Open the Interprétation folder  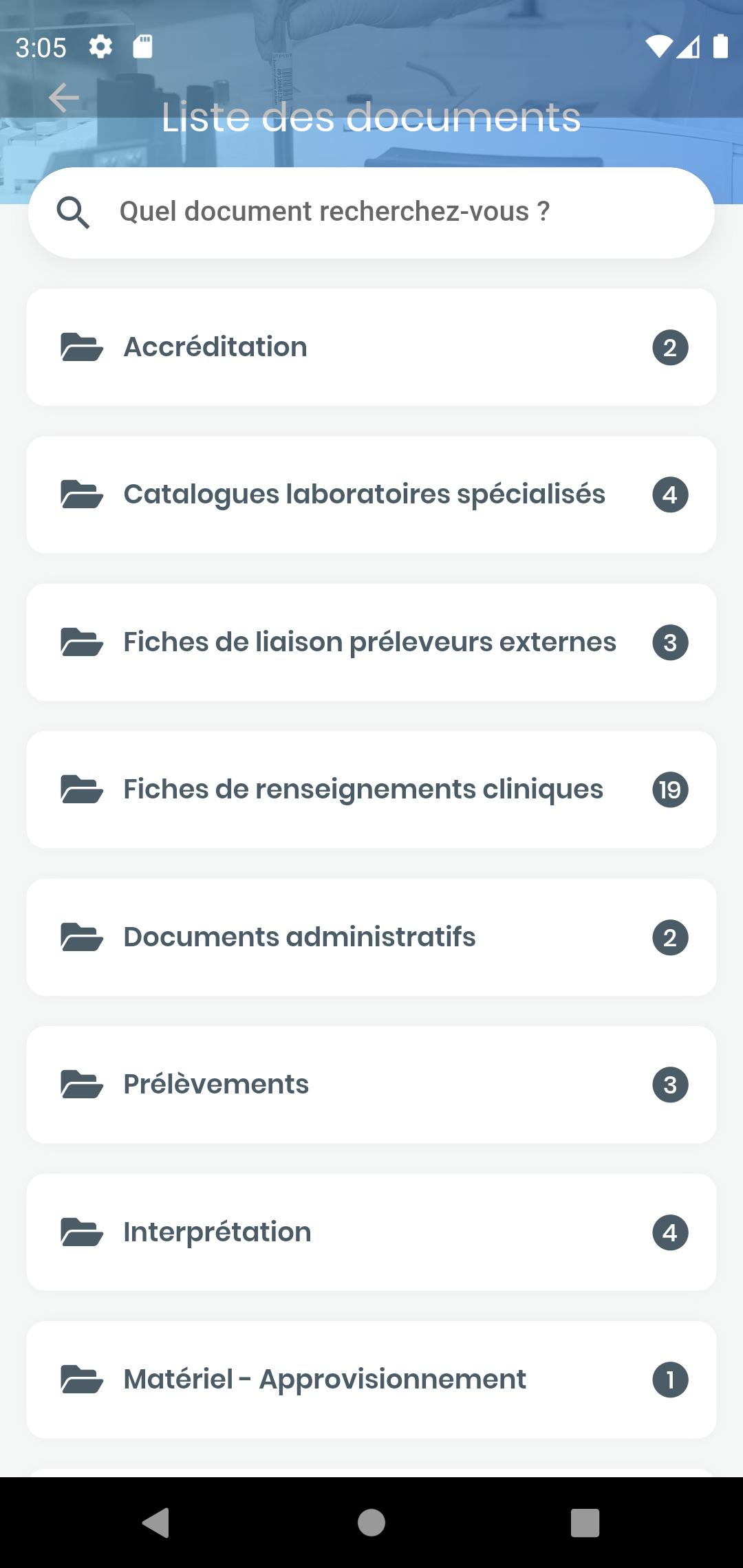[x=371, y=1232]
